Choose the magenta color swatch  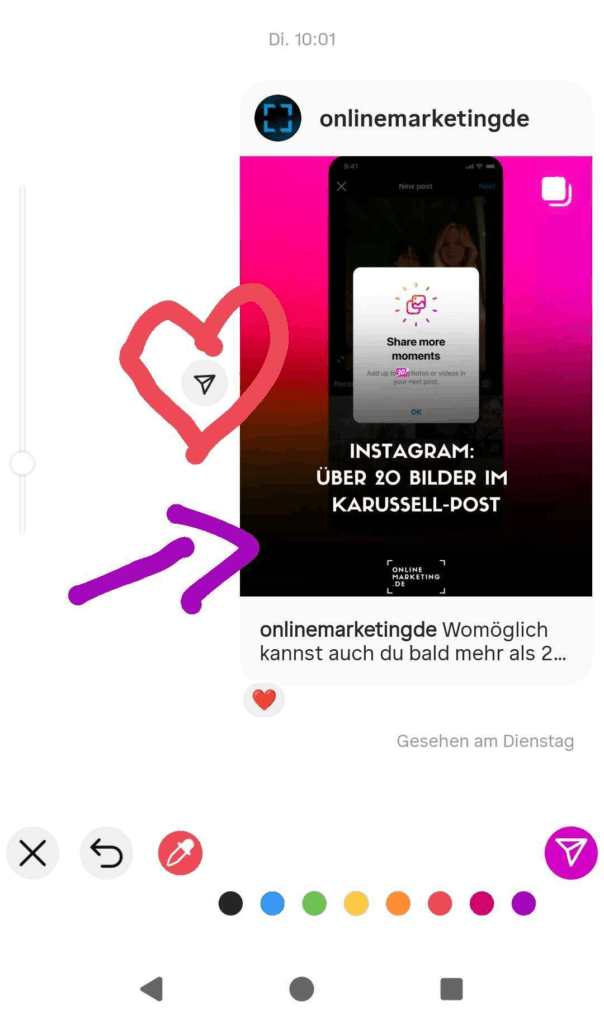coord(482,904)
